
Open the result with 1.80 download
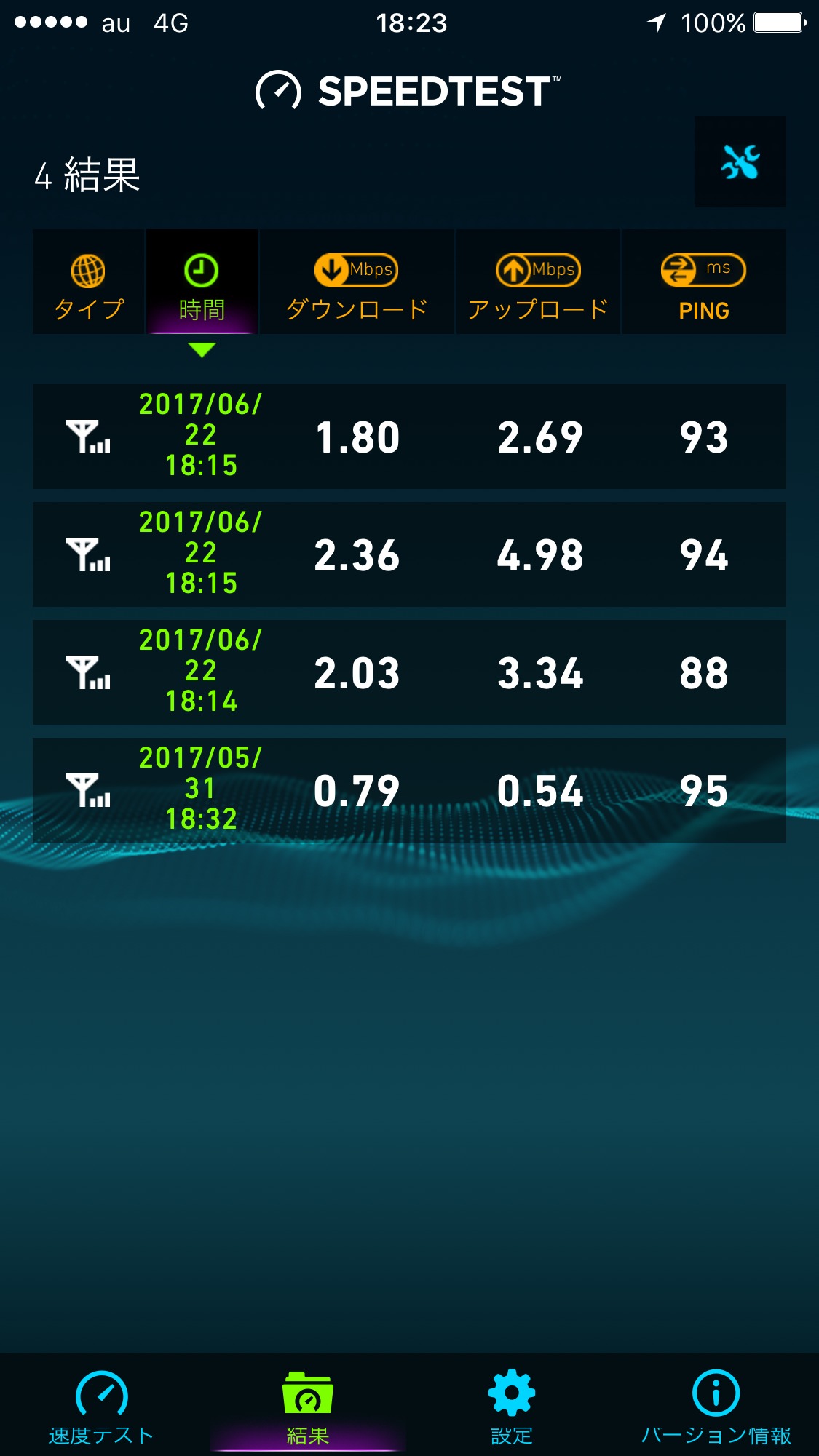[409, 437]
